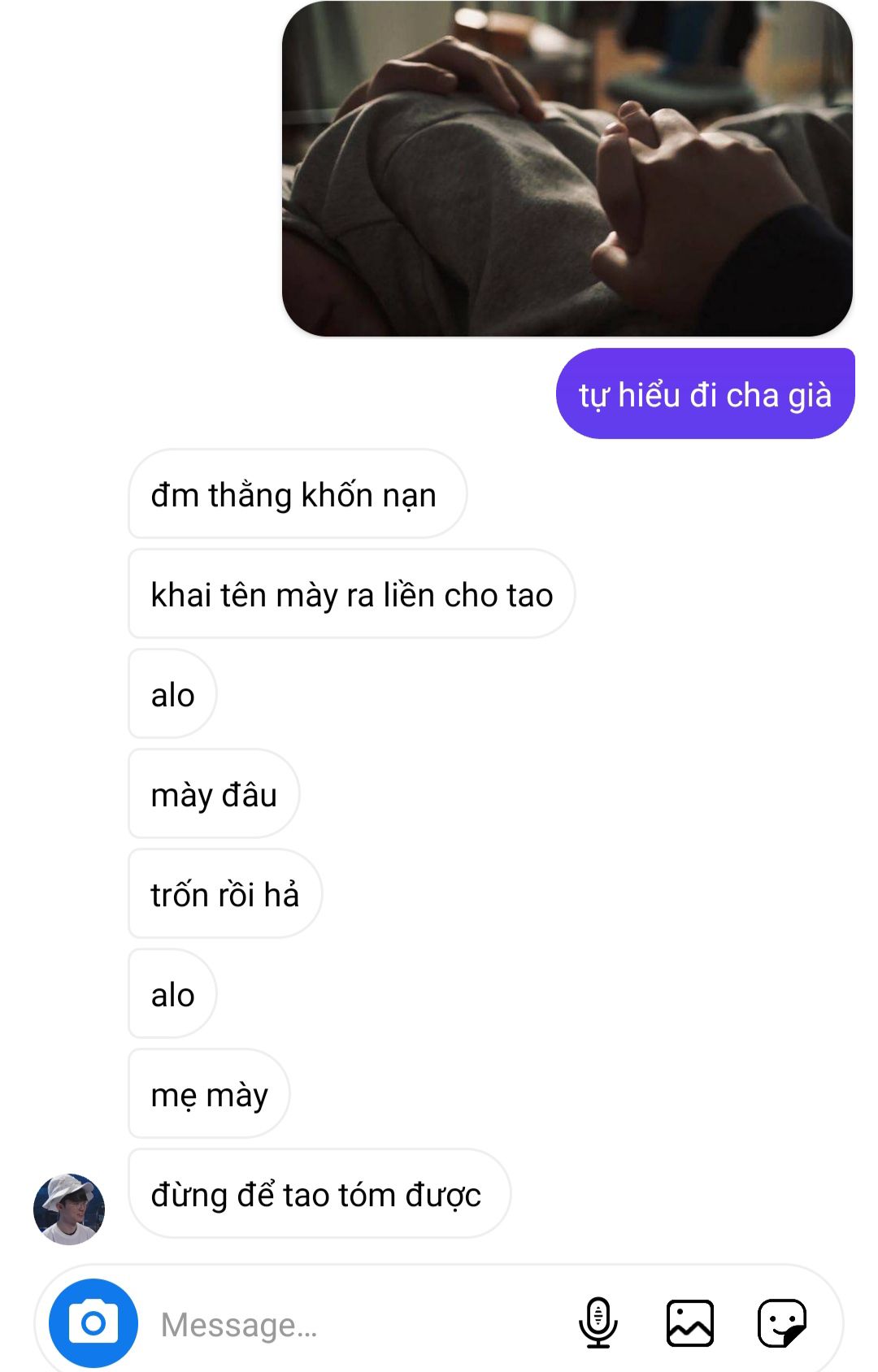
Task: View the sender's profile picture
Action: tap(69, 1209)
